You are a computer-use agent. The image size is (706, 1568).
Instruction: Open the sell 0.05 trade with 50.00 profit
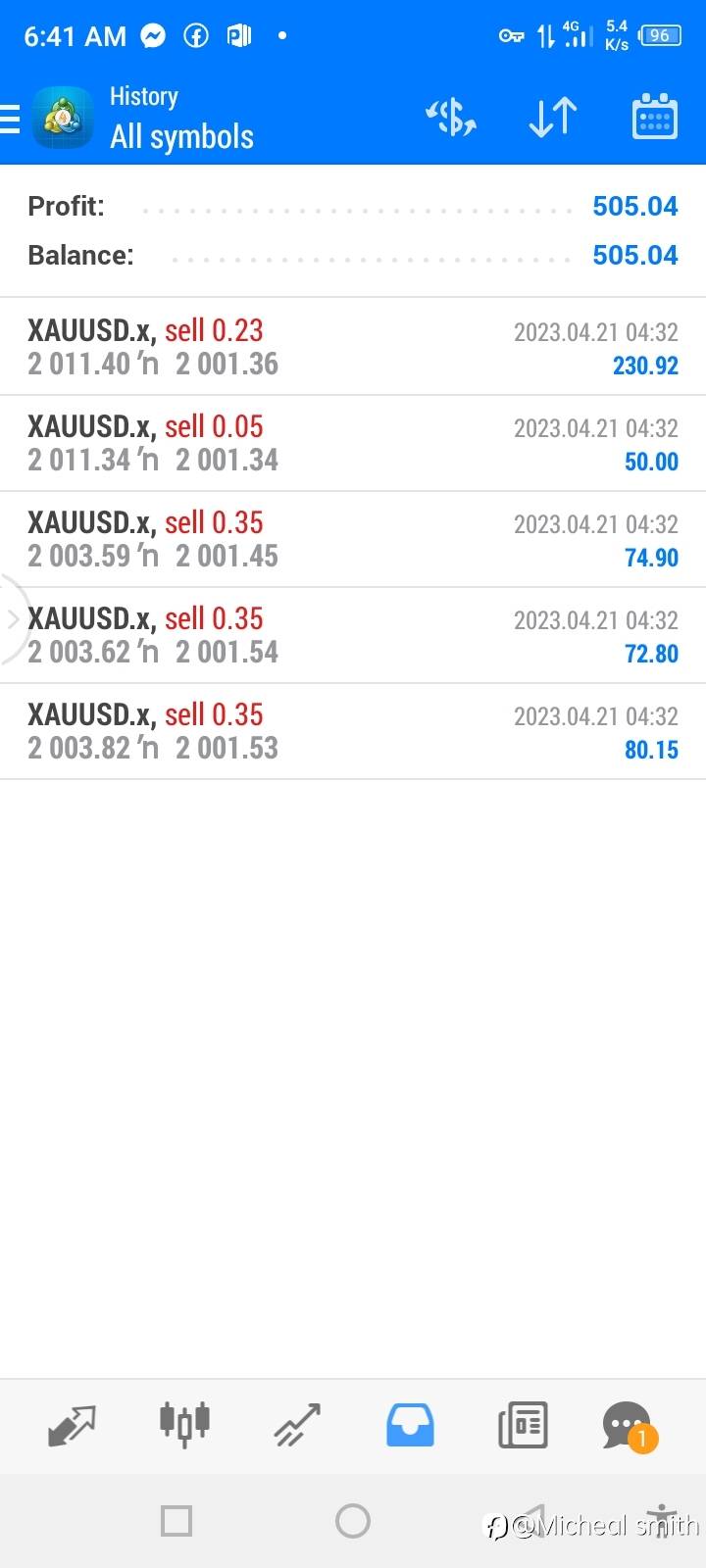(353, 443)
